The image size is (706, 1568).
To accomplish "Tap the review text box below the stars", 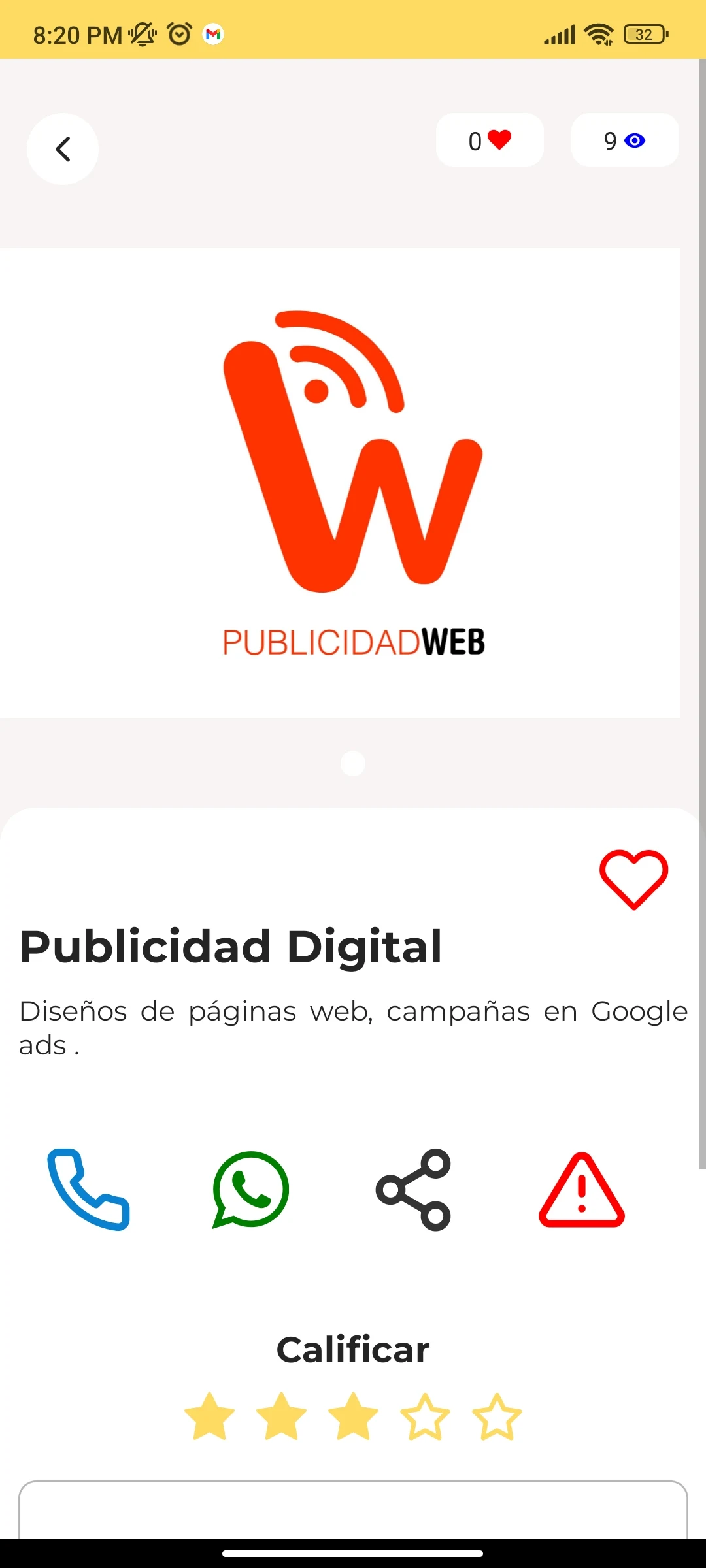I will click(x=353, y=1510).
